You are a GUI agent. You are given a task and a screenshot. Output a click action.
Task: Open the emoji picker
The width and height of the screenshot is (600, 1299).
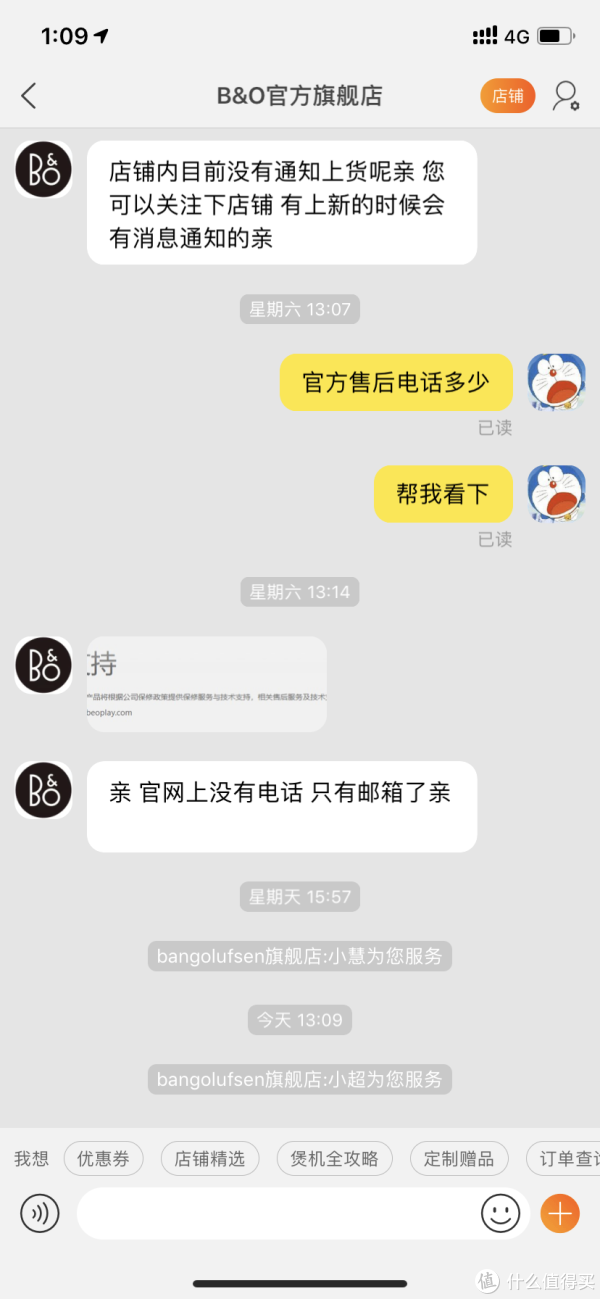[x=500, y=1214]
